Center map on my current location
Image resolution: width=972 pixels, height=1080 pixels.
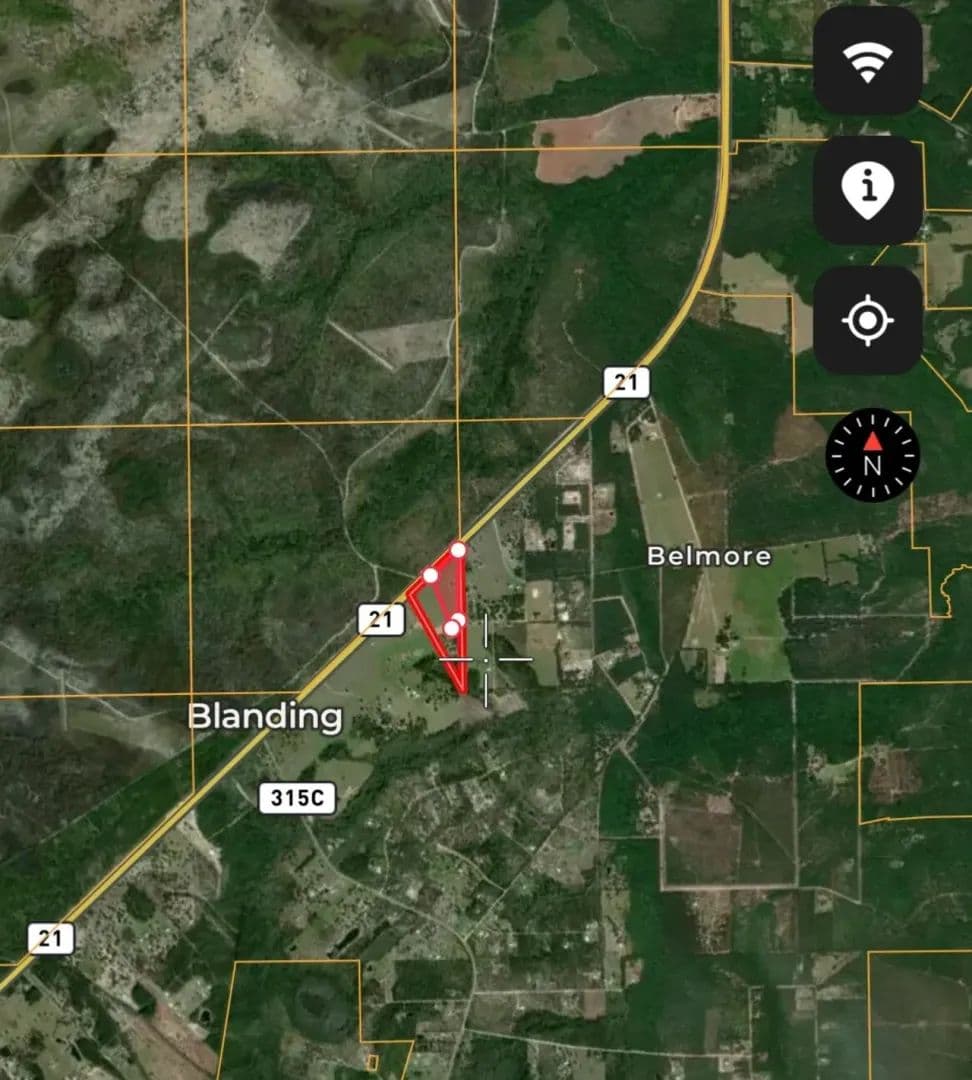click(x=867, y=320)
